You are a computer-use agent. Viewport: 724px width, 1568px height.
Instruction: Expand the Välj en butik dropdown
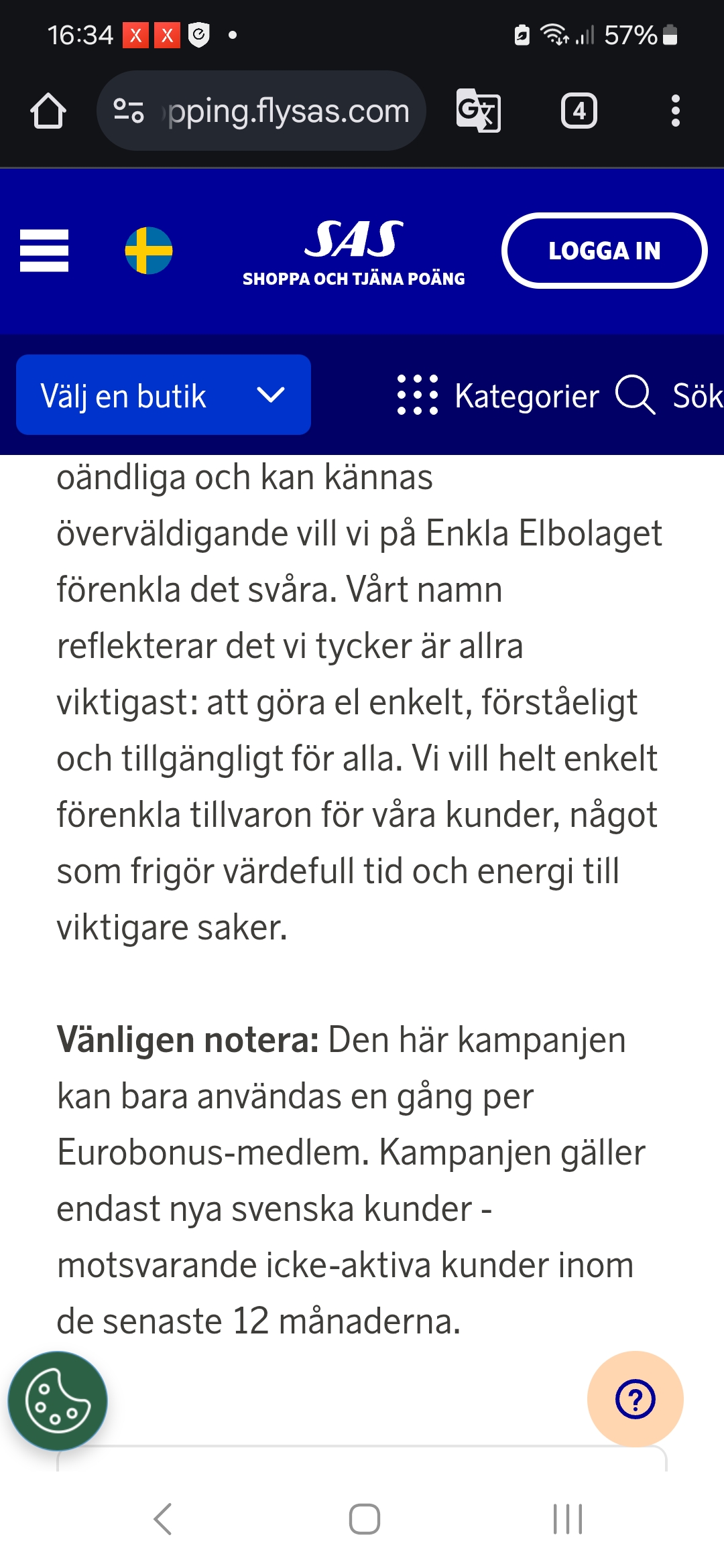[x=163, y=395]
